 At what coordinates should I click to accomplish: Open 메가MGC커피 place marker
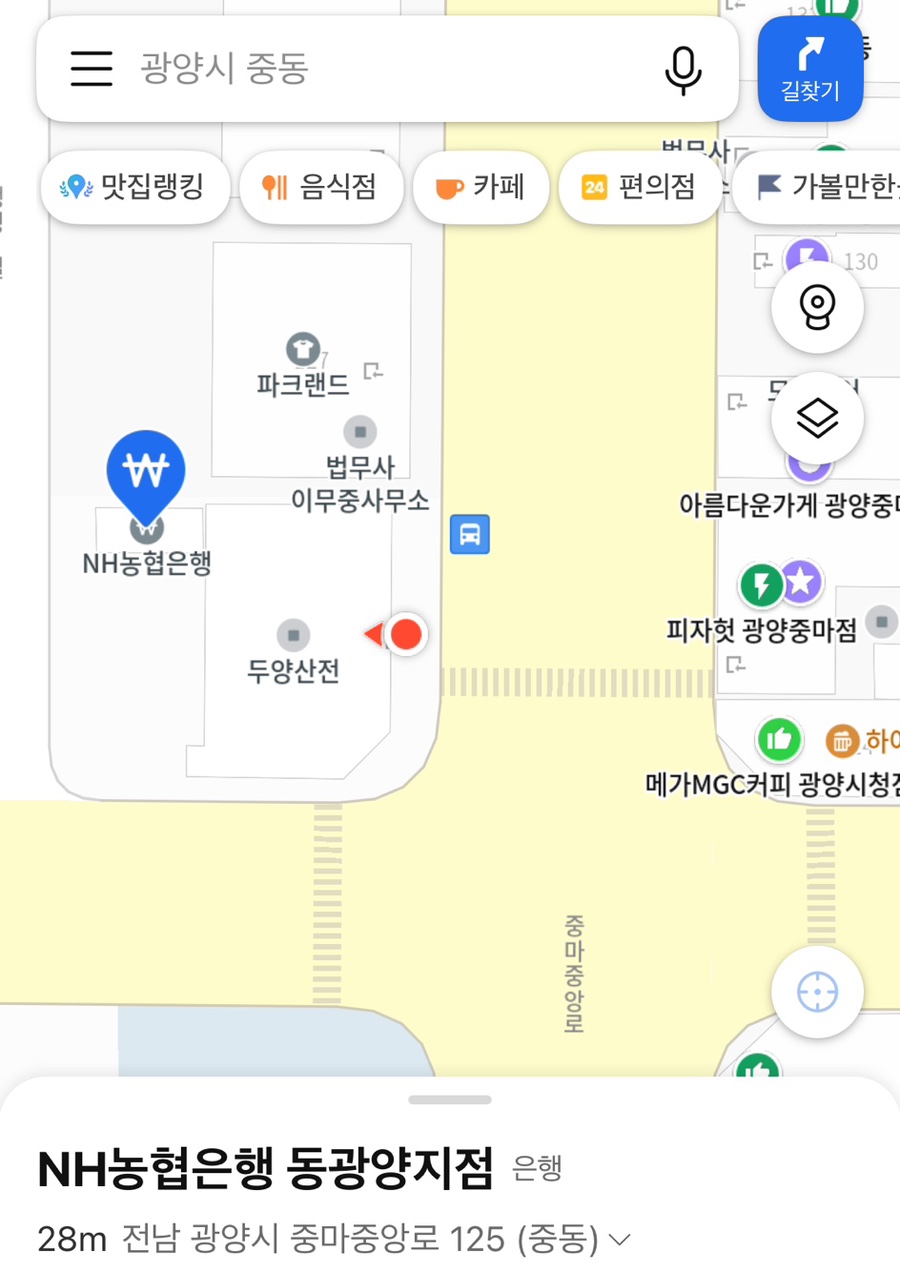coord(779,740)
